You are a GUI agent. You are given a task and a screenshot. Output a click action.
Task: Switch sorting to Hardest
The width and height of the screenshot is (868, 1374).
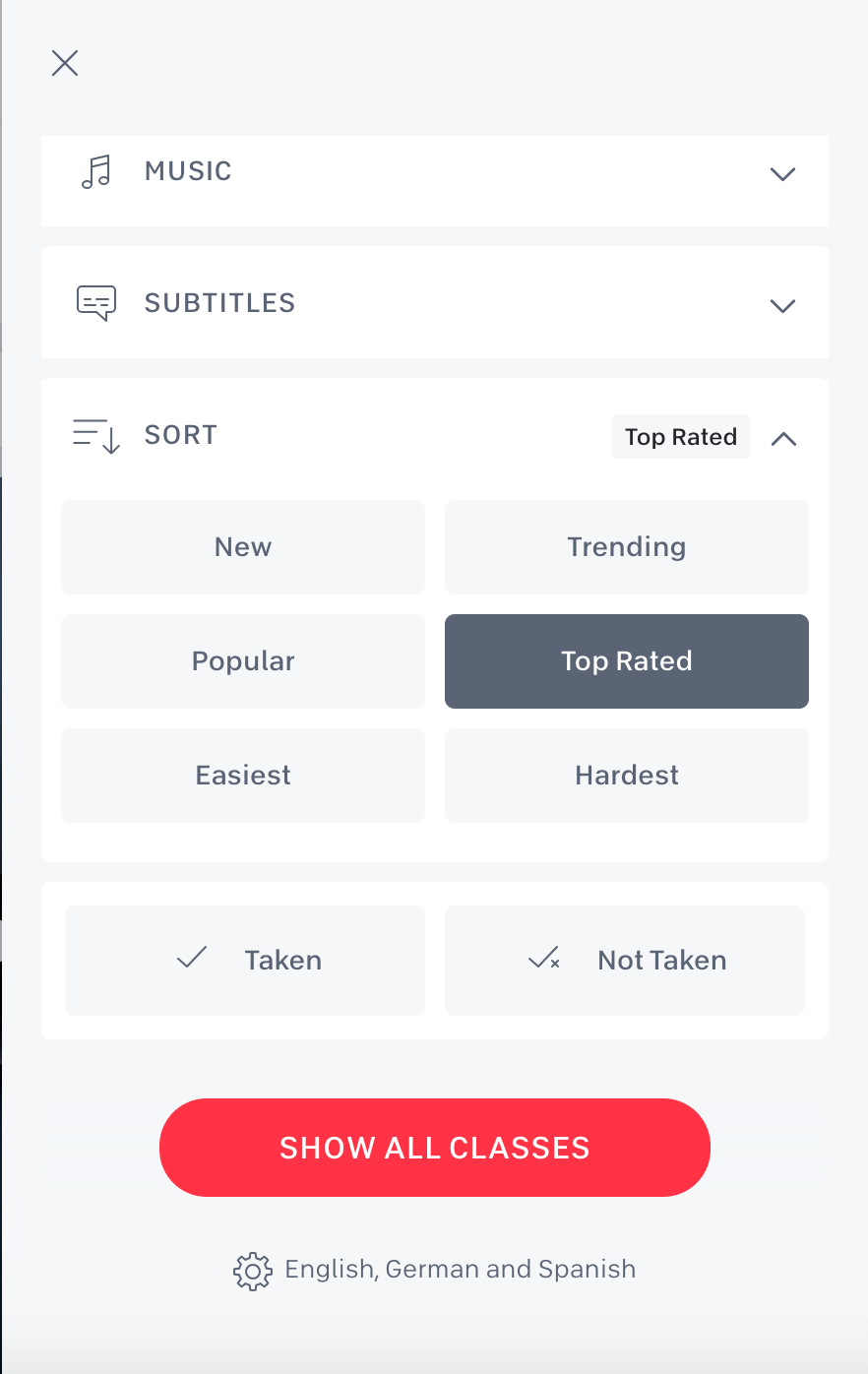(626, 775)
